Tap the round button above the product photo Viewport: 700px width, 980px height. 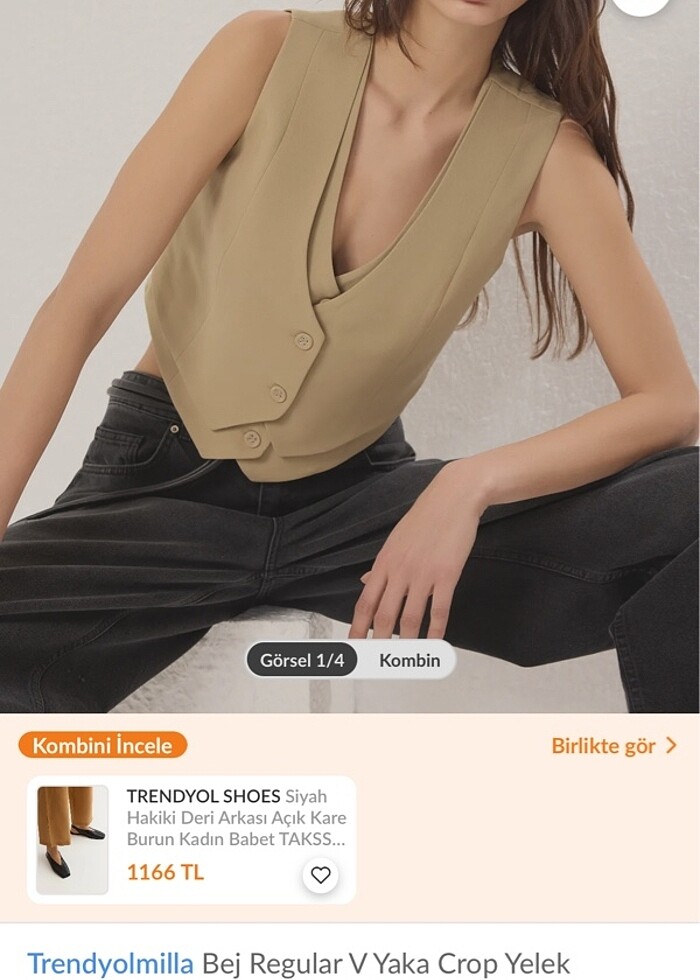[641, 4]
